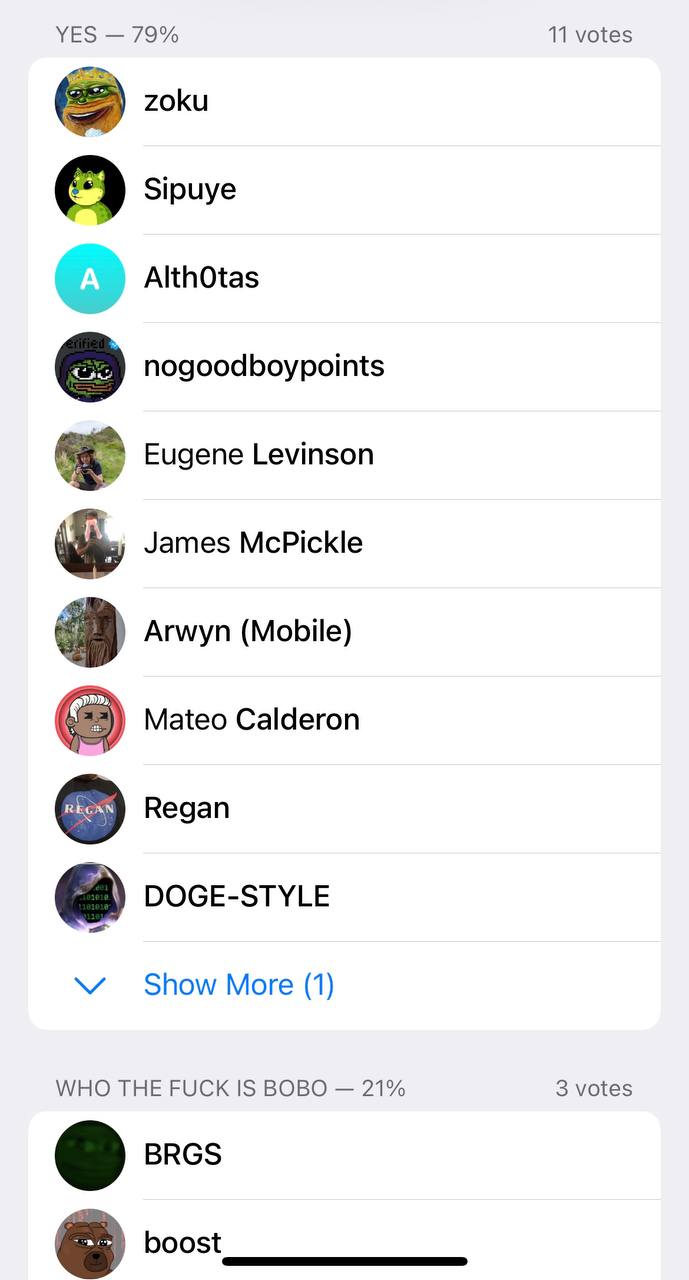Open zoku's profile from the voters list
This screenshot has width=689, height=1280.
pos(344,101)
